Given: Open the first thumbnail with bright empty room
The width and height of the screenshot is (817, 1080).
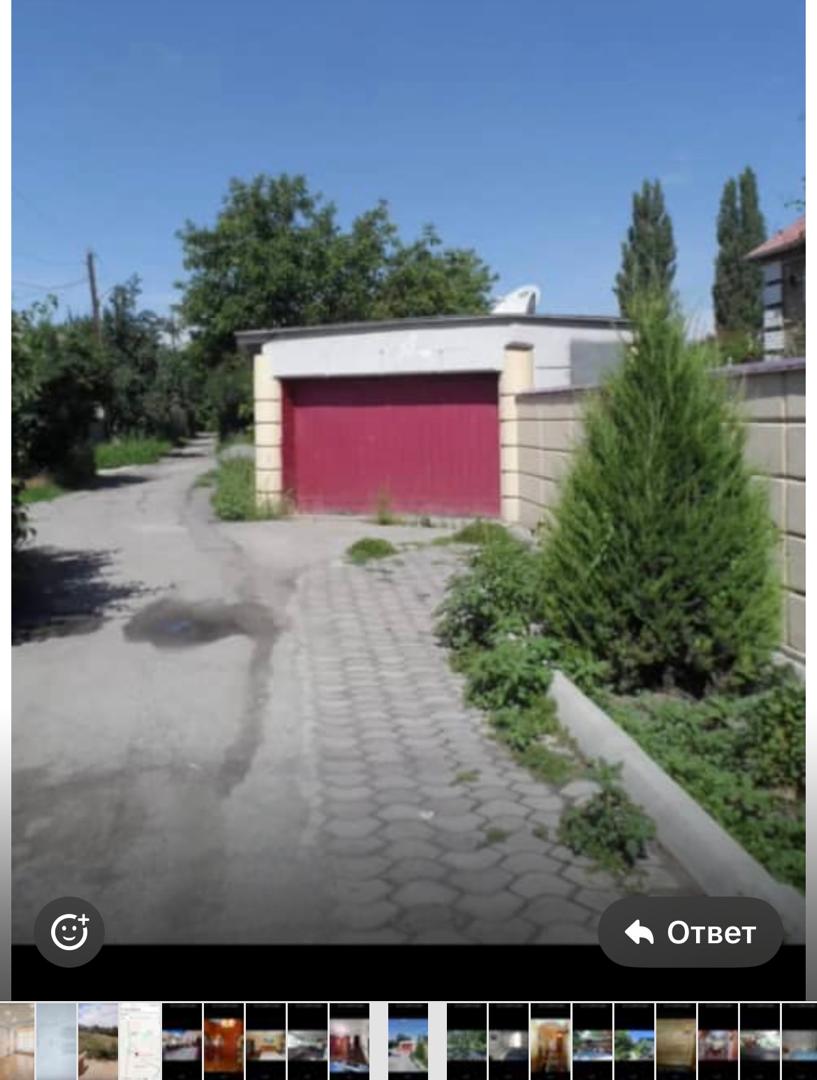Looking at the screenshot, I should coord(17,1041).
